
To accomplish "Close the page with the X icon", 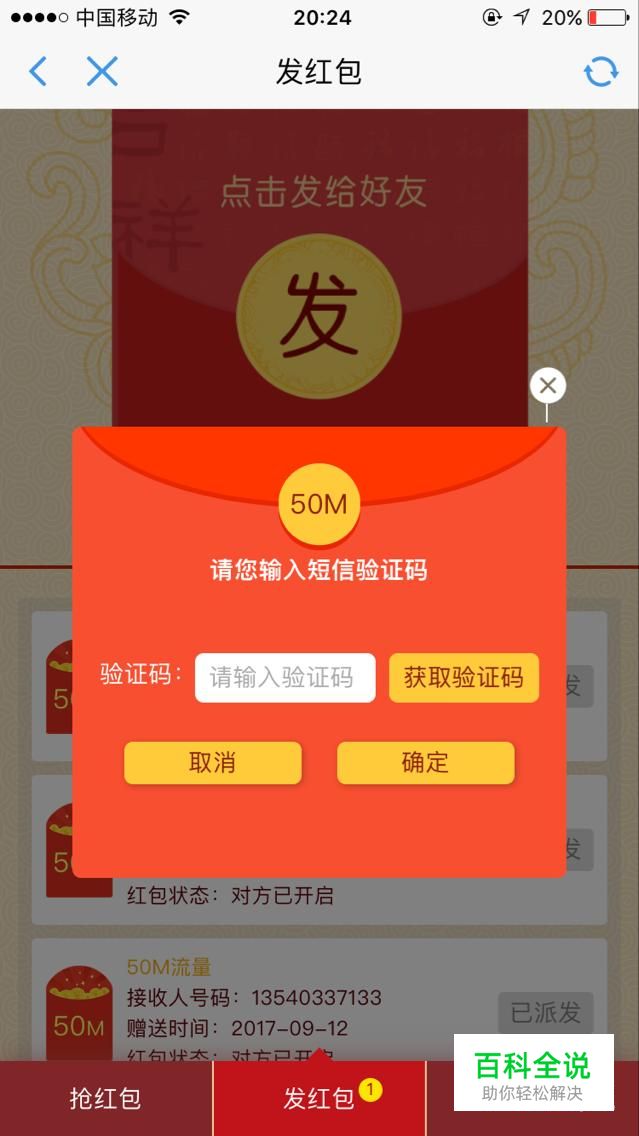I will (x=102, y=72).
